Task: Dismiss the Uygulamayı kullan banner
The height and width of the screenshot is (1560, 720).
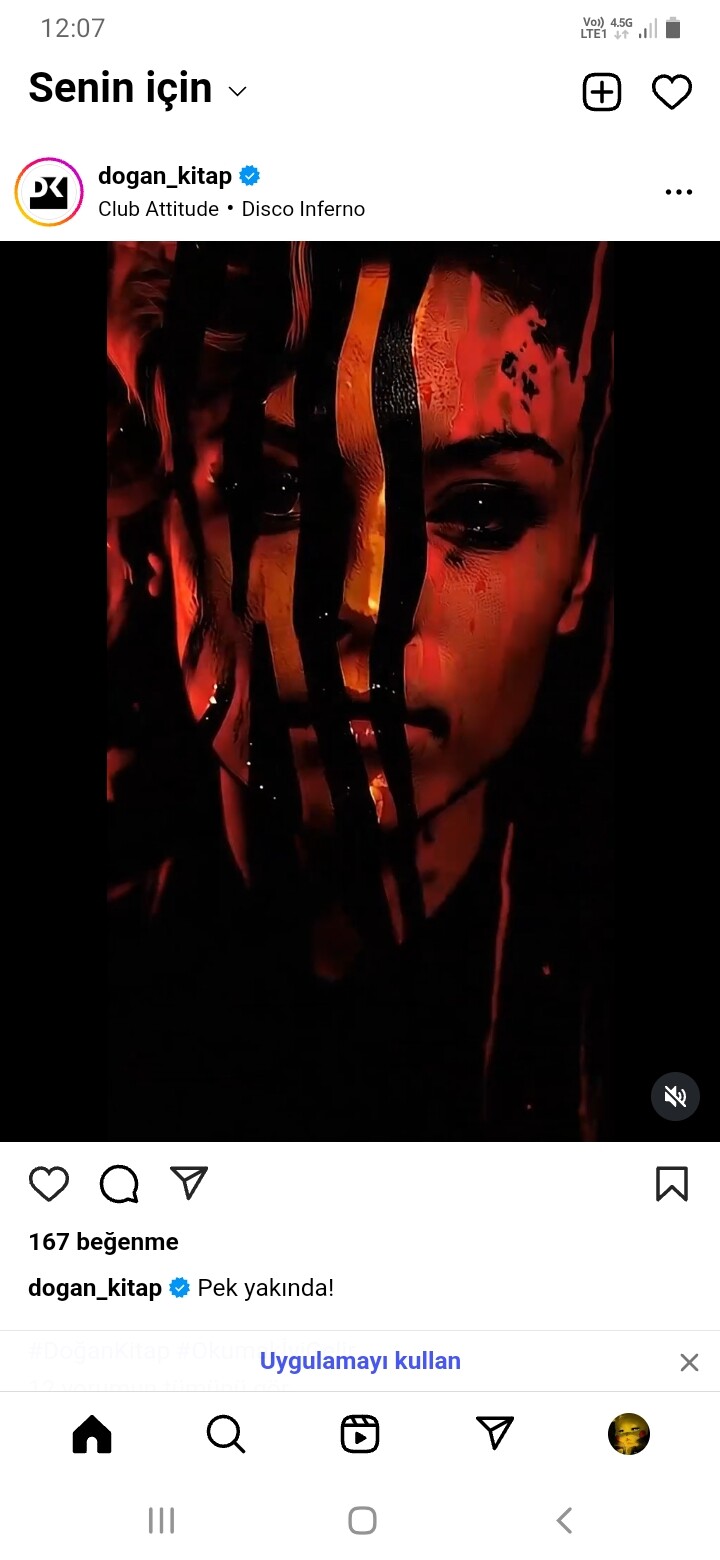Action: tap(689, 1362)
